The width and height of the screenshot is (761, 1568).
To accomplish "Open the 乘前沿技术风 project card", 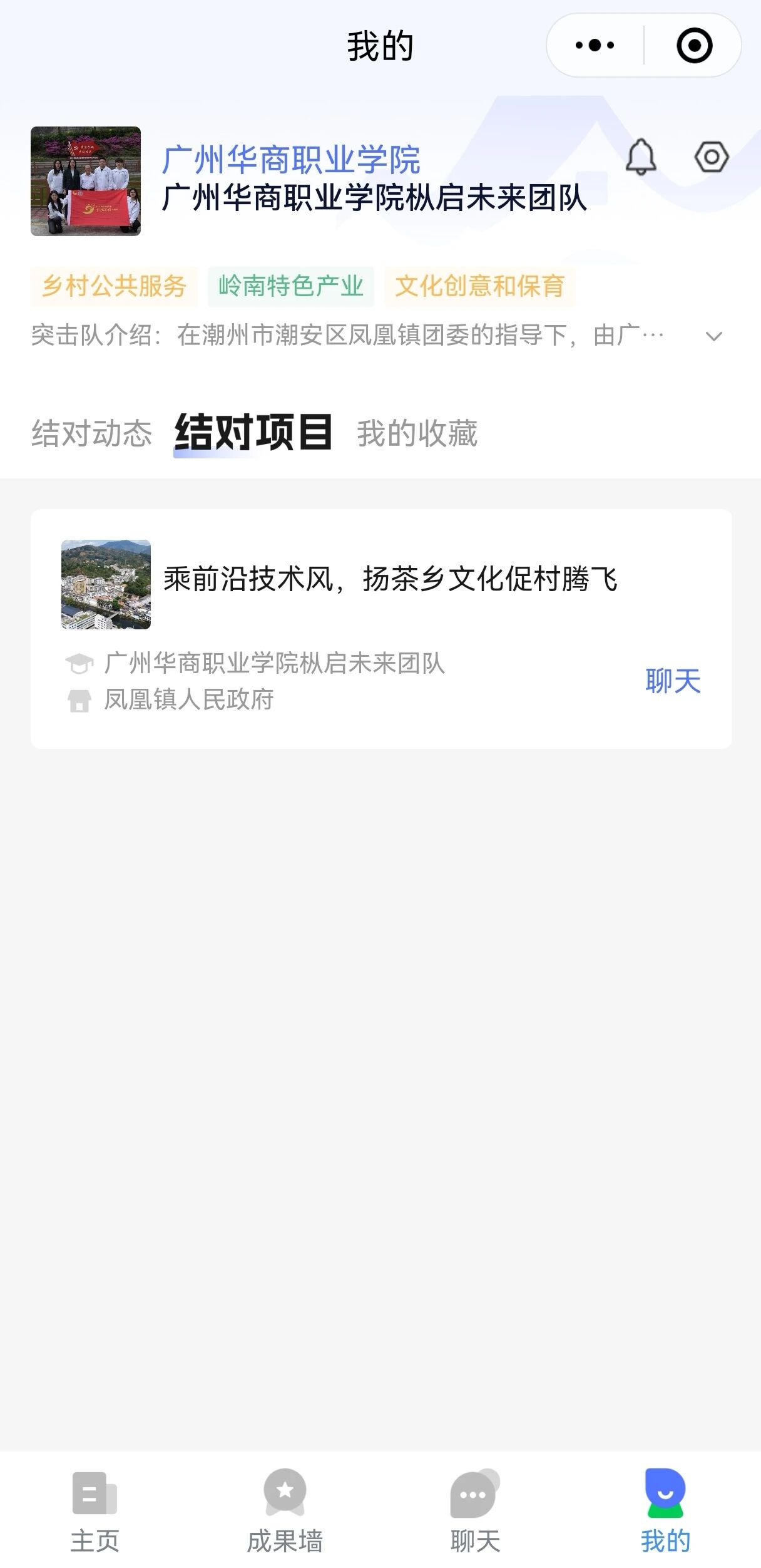I will click(x=389, y=579).
